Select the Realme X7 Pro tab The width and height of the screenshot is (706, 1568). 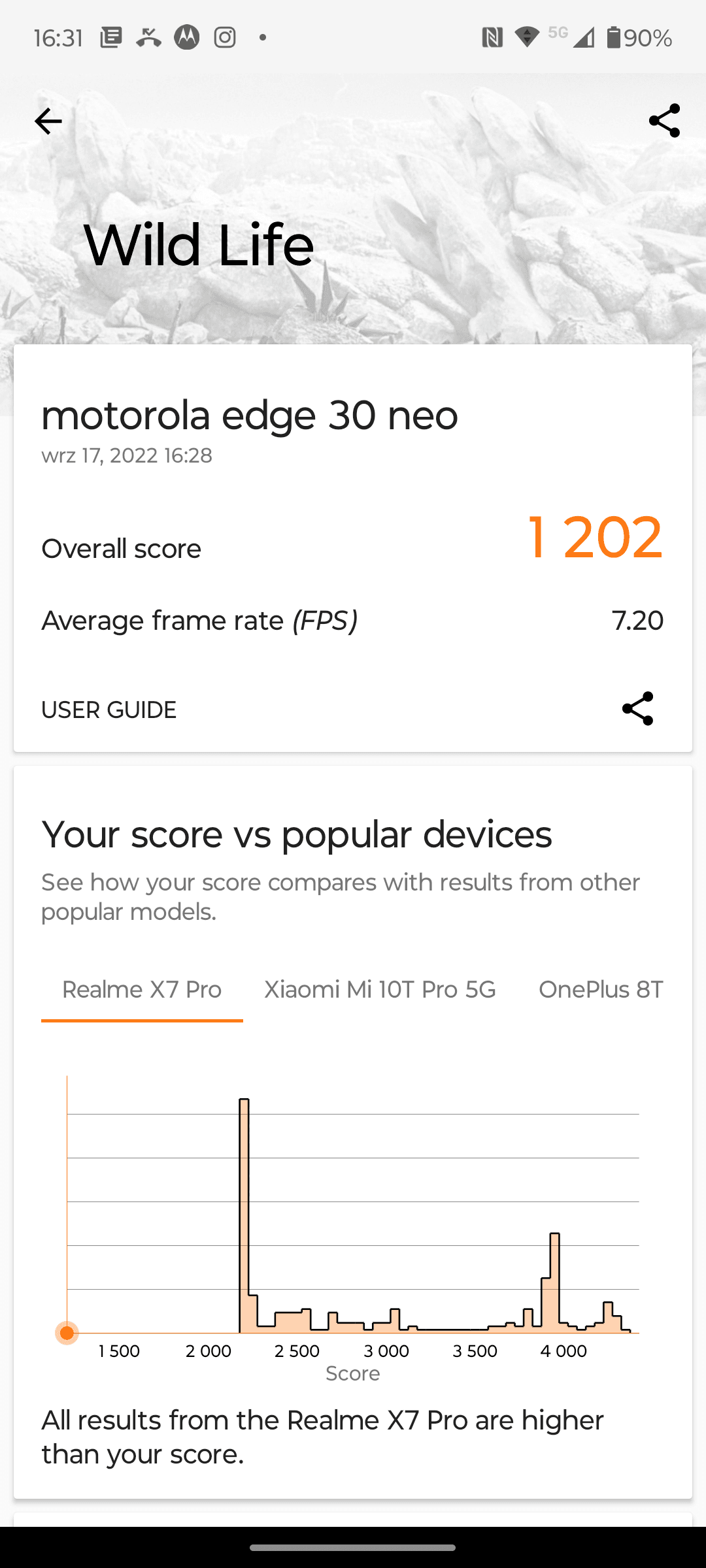[x=142, y=990]
